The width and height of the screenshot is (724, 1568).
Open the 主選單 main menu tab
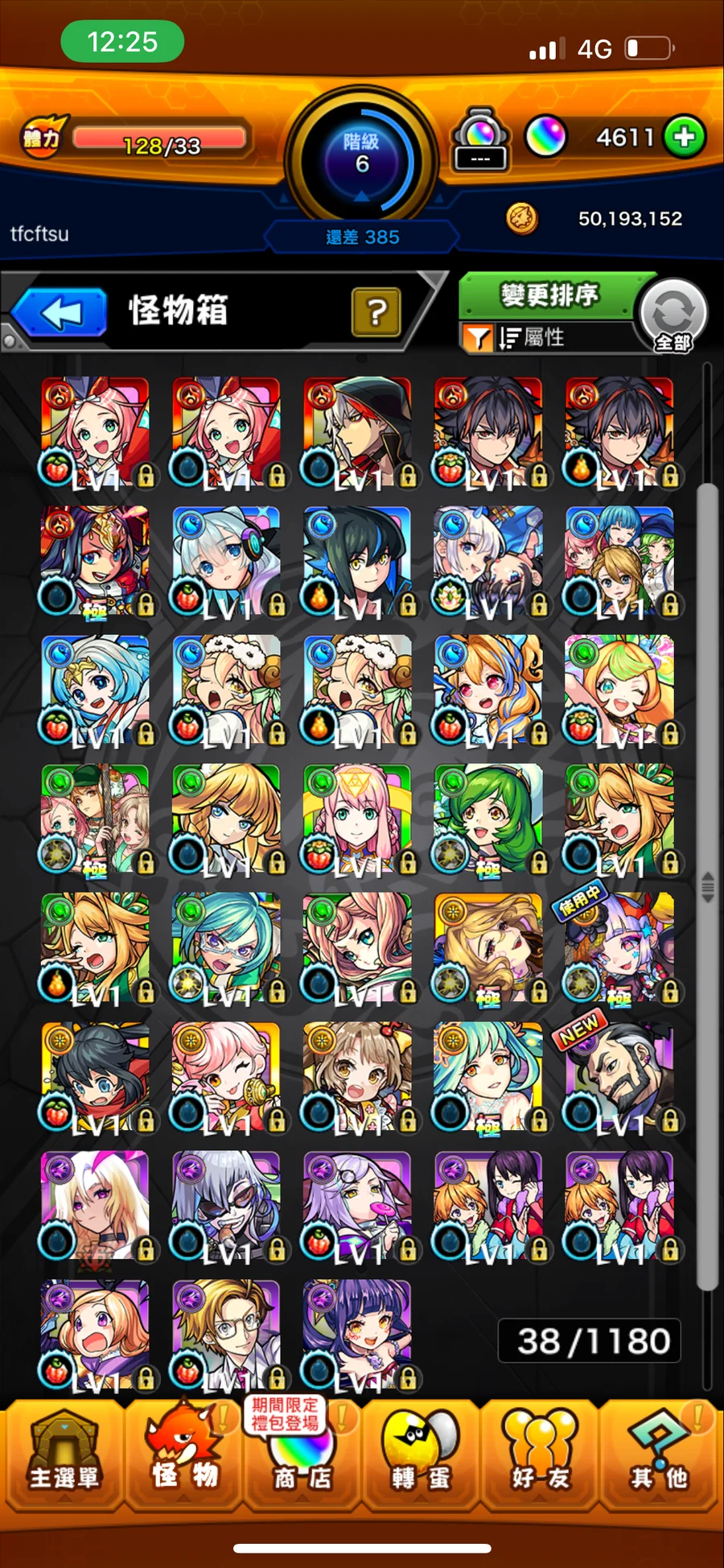coord(64,1455)
